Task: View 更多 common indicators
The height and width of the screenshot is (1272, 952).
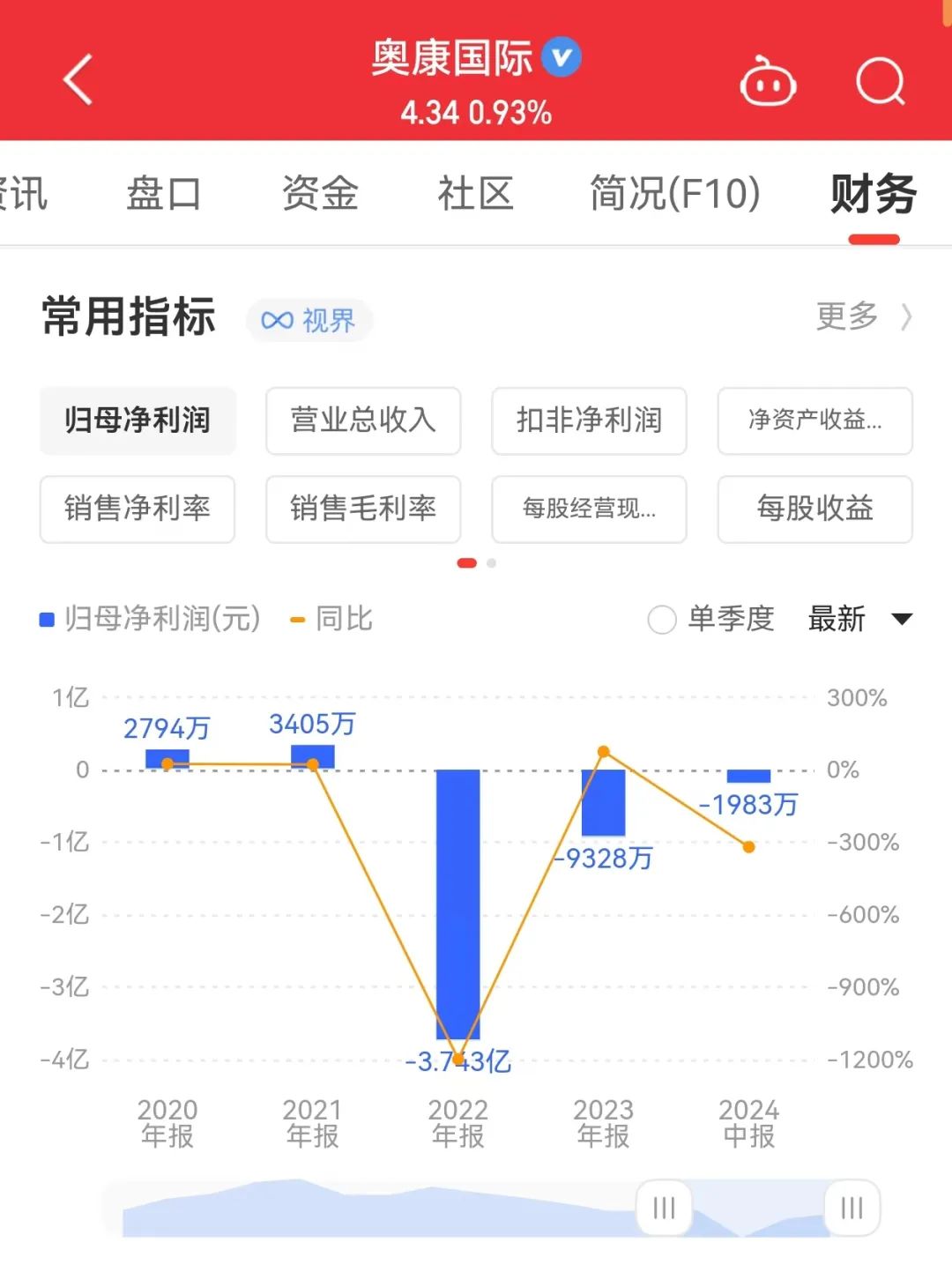Action: [x=862, y=316]
